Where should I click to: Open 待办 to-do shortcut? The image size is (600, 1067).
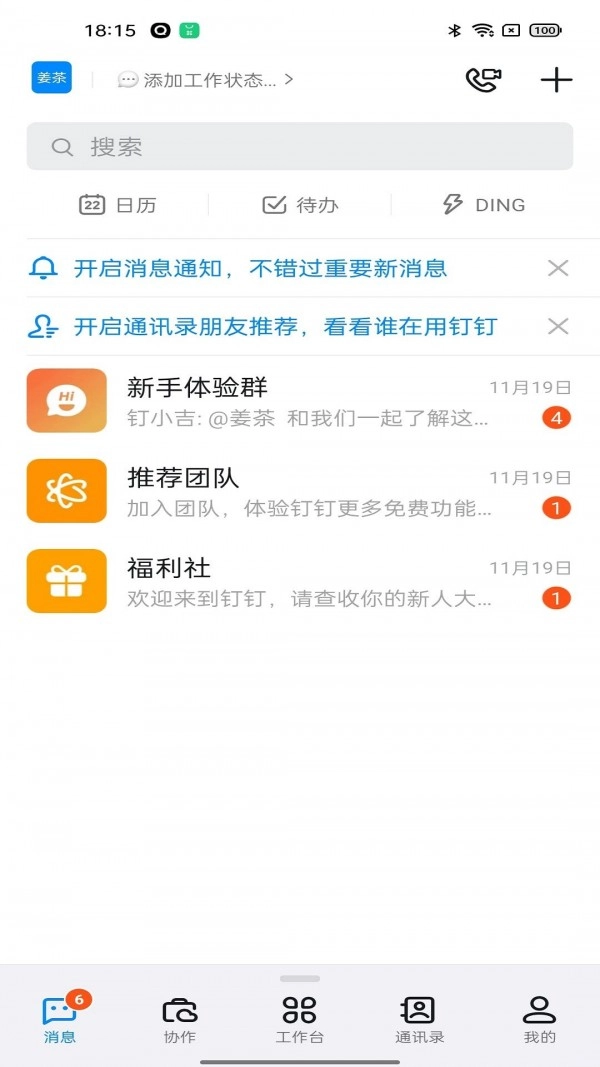(x=300, y=205)
